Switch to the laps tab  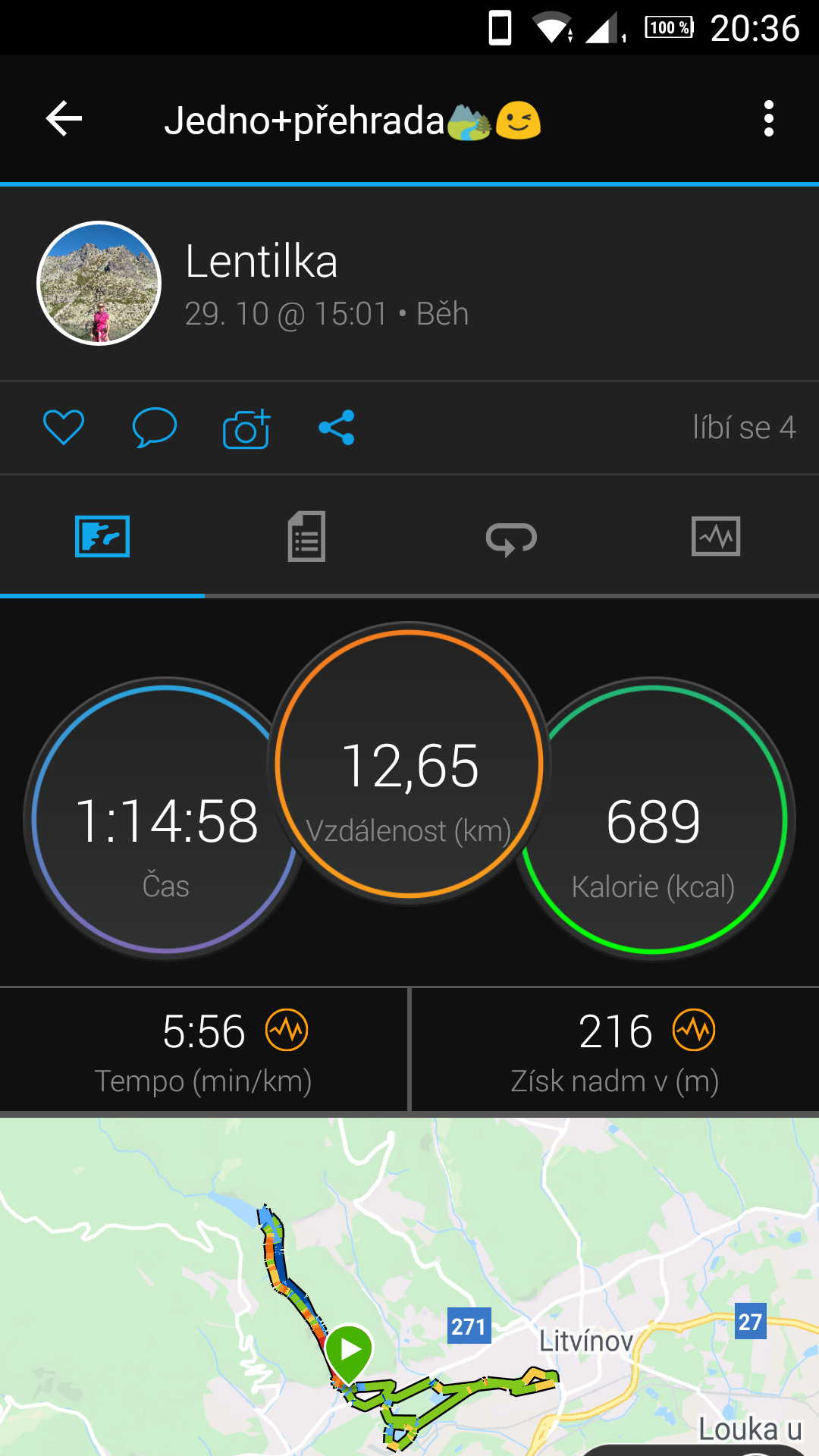pos(511,538)
